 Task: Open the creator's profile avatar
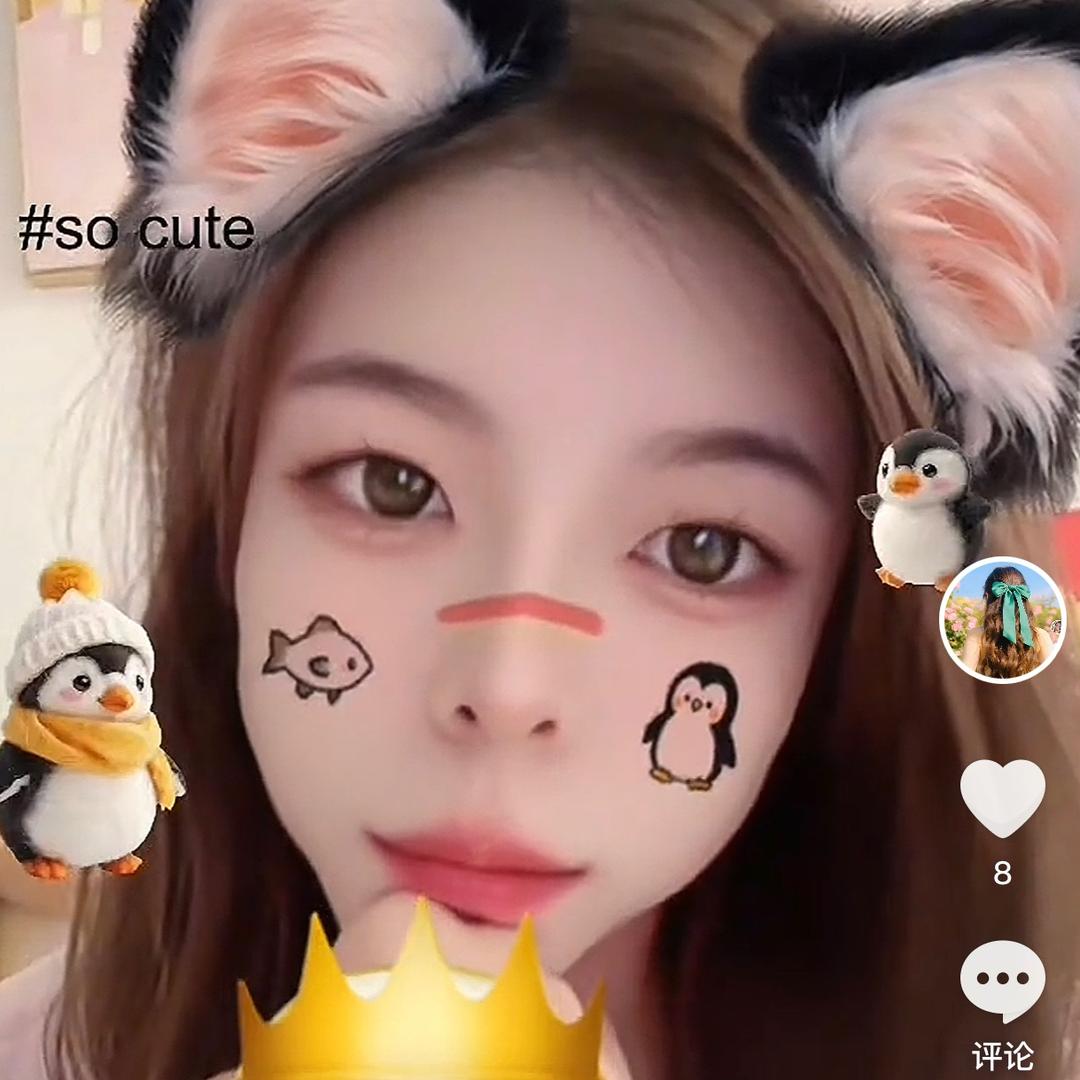(1002, 620)
